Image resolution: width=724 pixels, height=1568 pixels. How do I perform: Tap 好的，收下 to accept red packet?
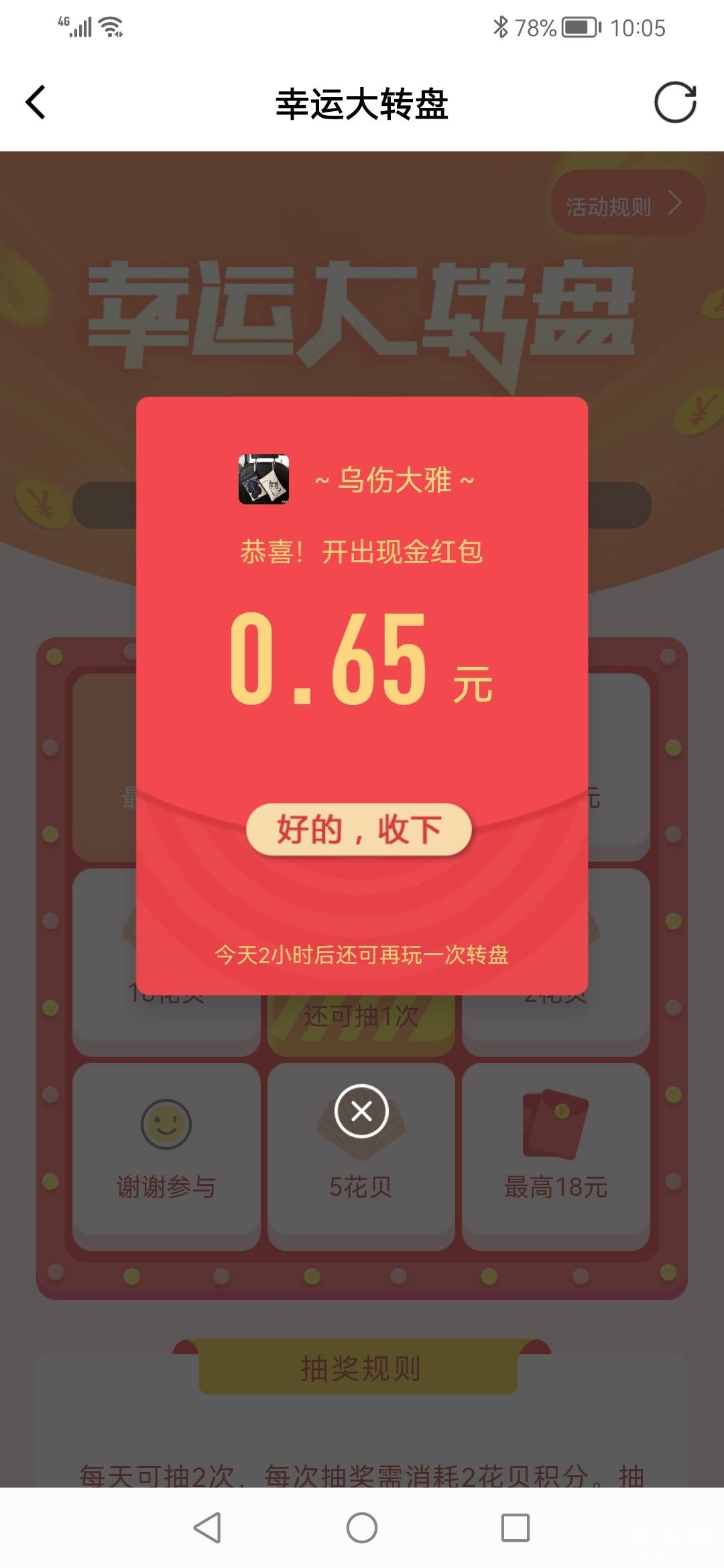(359, 830)
